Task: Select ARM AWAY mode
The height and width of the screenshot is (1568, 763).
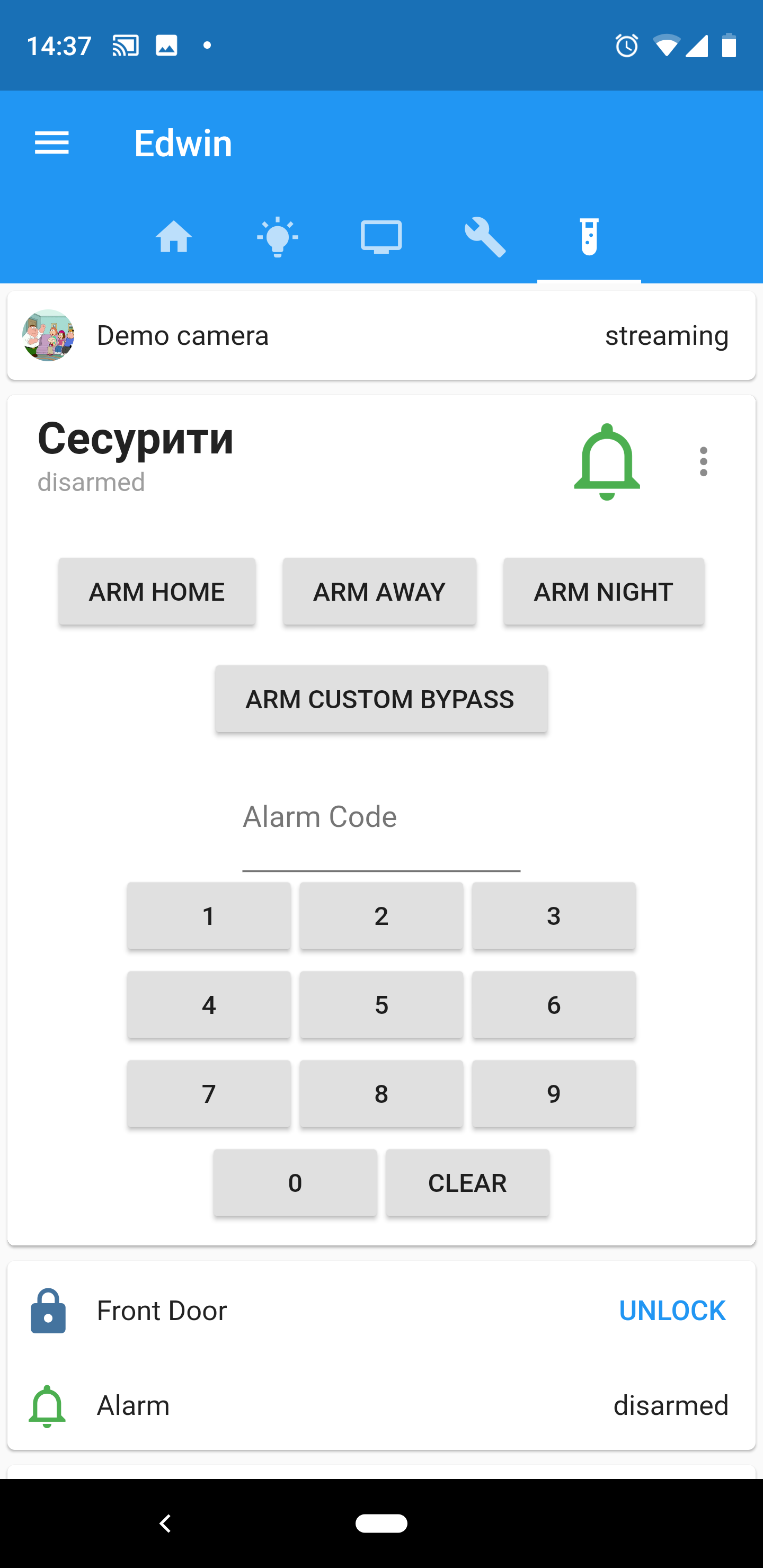Action: (379, 592)
